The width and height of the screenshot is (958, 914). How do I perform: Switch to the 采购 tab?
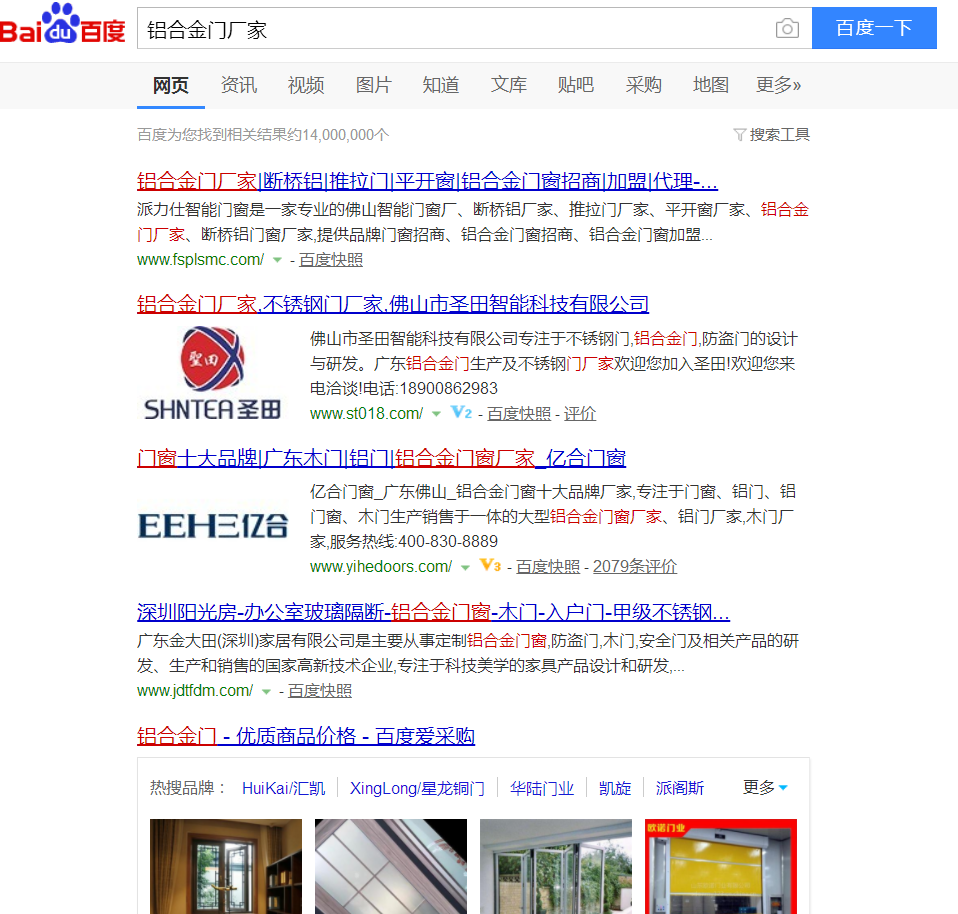(643, 85)
